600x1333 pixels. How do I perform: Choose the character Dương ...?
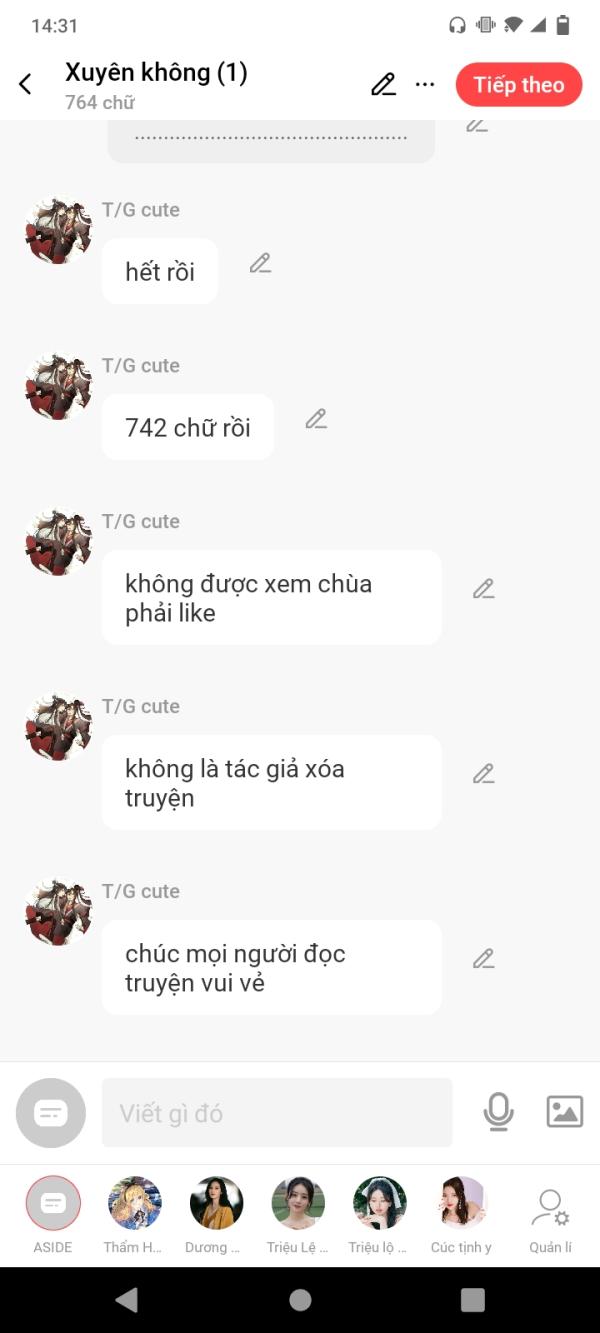tap(216, 1203)
